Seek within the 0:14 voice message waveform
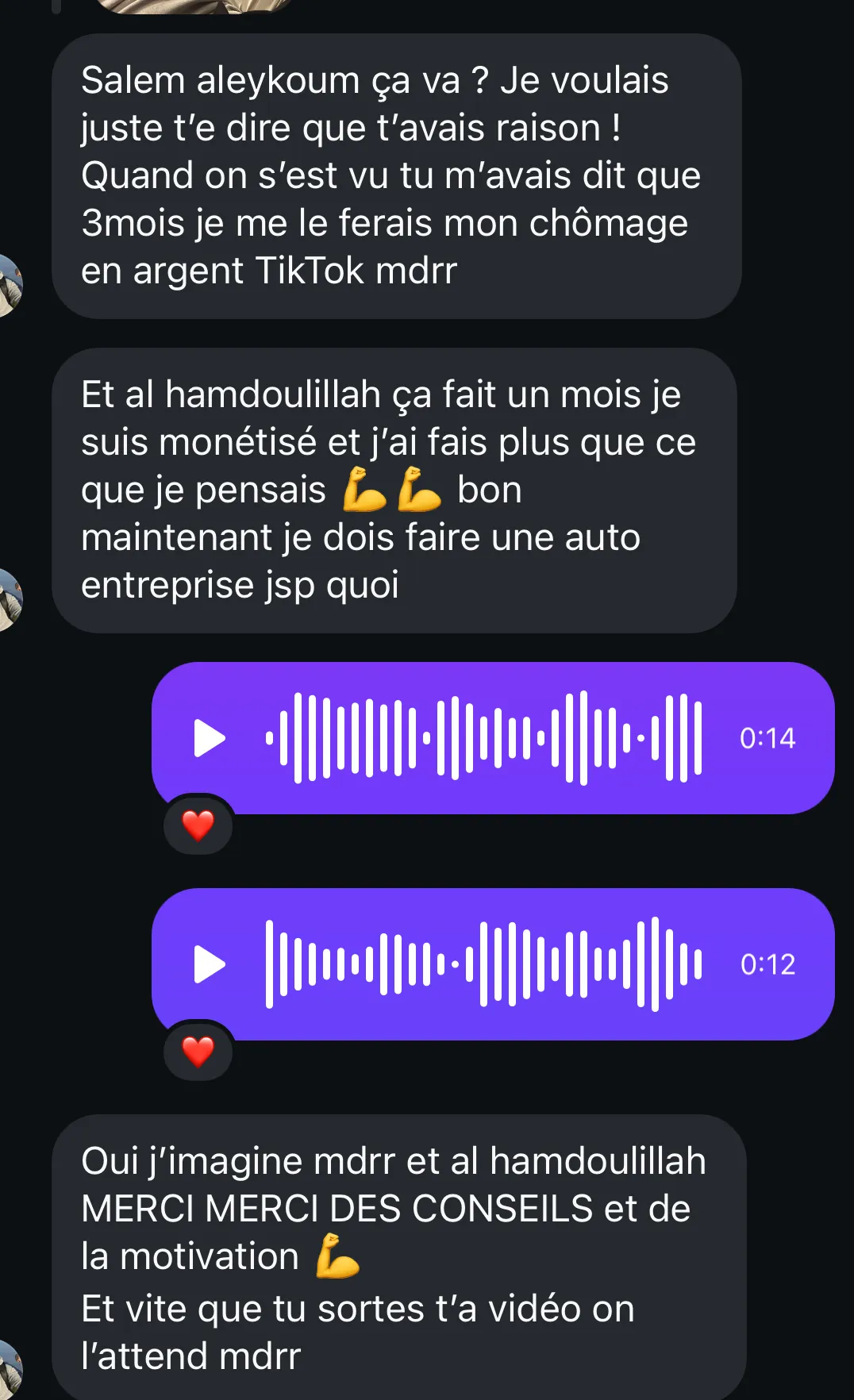This screenshot has width=854, height=1400. click(x=483, y=738)
